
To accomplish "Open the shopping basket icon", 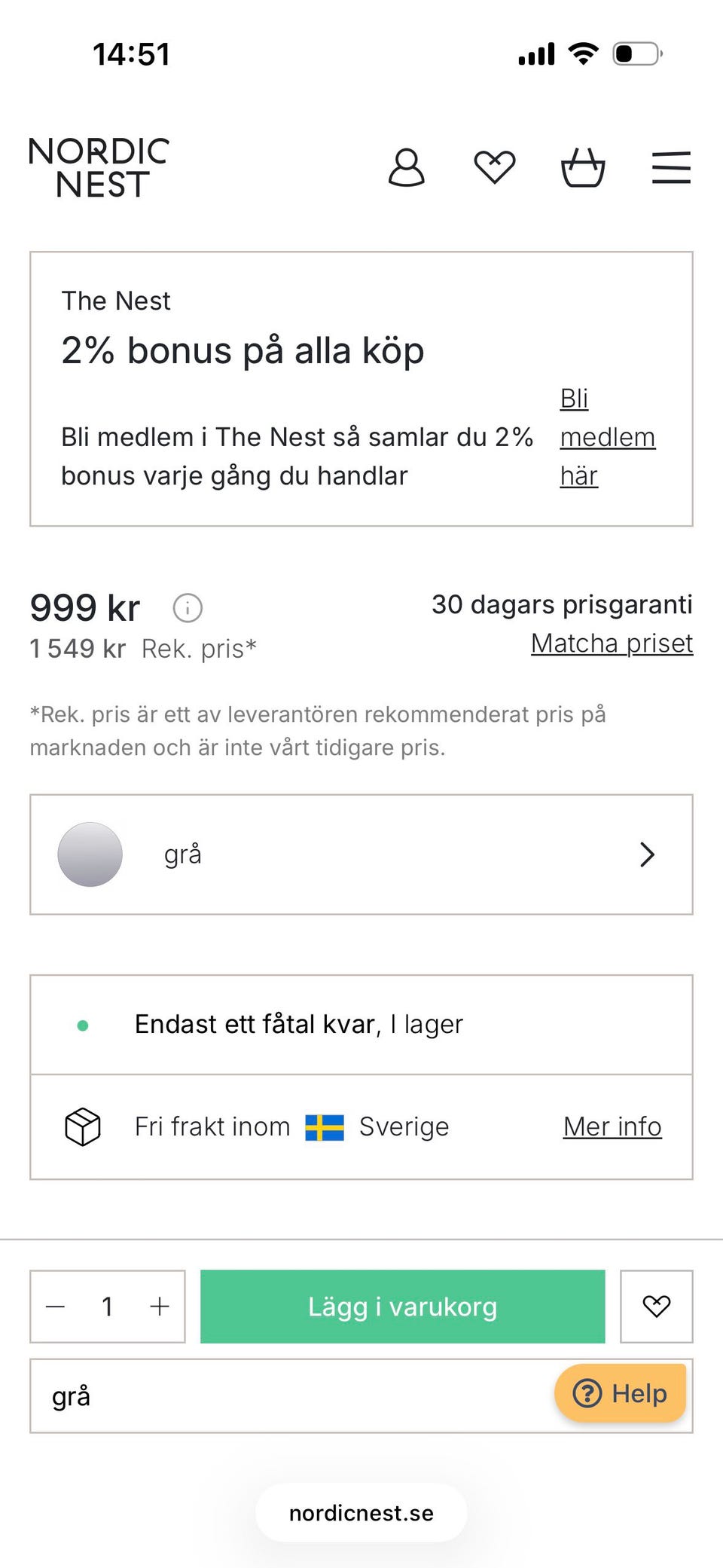I will point(584,167).
